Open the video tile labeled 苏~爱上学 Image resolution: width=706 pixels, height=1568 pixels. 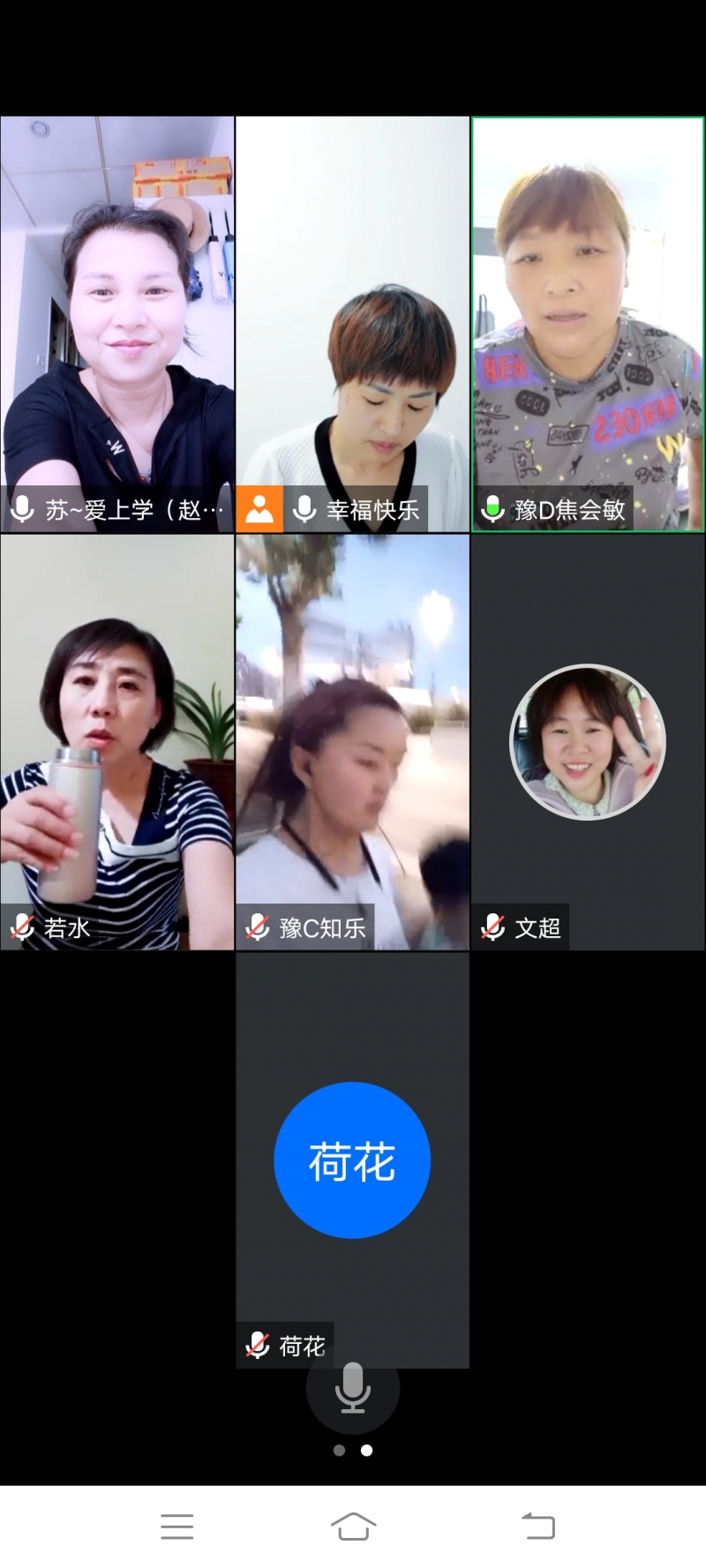[x=117, y=324]
